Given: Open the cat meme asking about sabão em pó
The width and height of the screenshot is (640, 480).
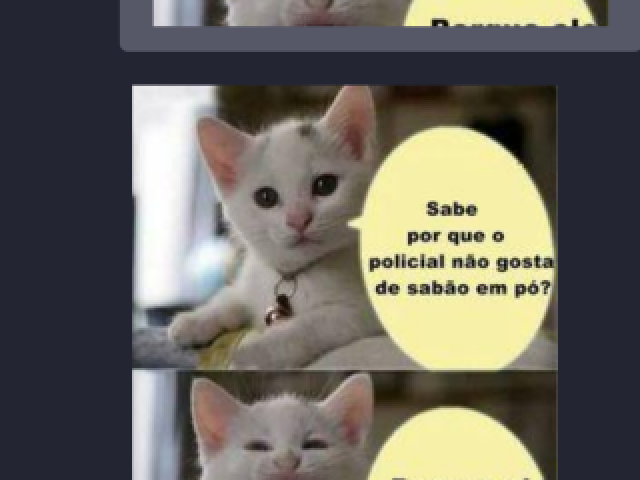Looking at the screenshot, I should 344,227.
